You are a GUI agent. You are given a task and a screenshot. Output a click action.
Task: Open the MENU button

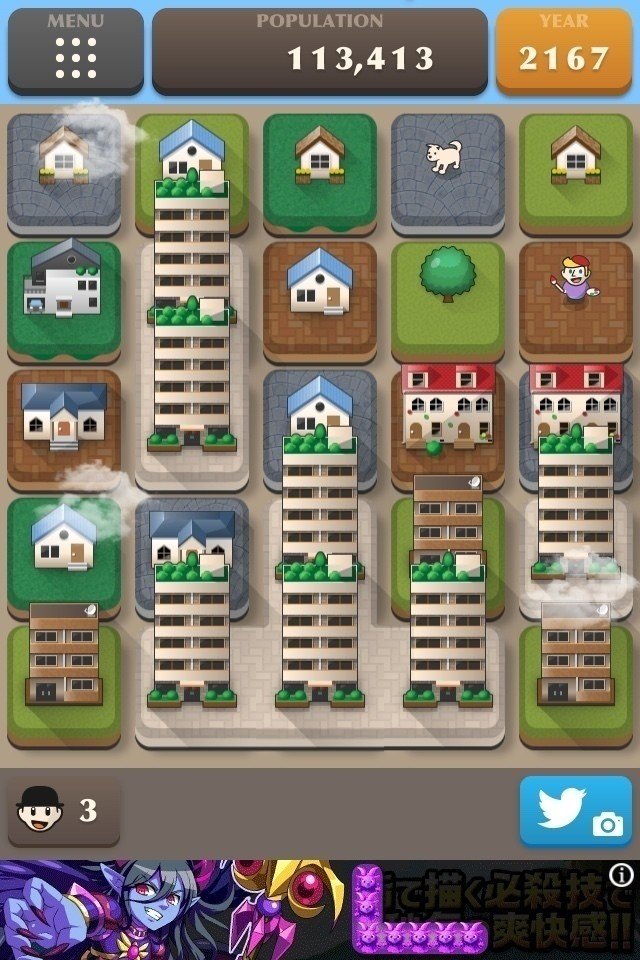75,51
